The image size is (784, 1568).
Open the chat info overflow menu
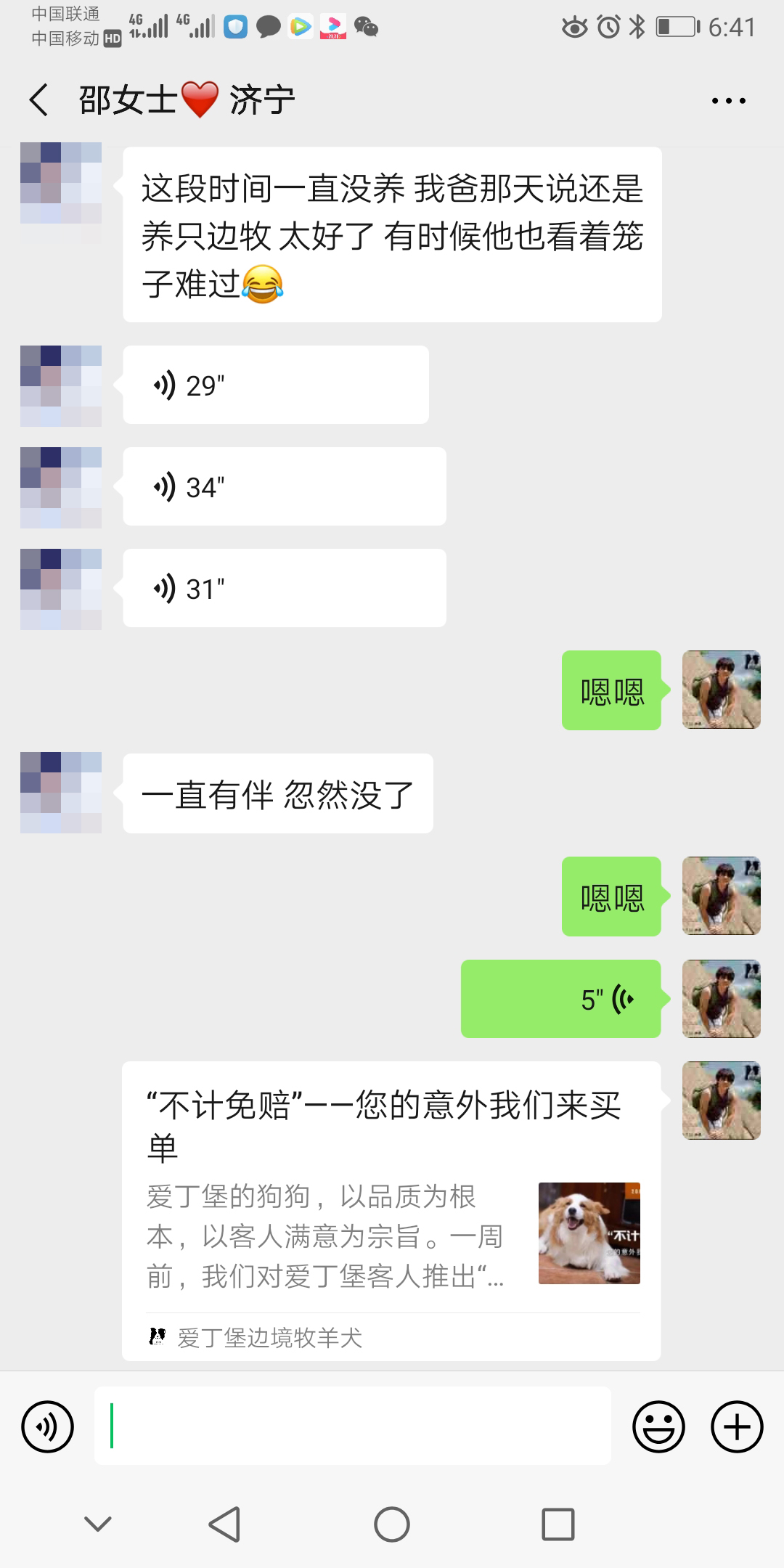(728, 101)
